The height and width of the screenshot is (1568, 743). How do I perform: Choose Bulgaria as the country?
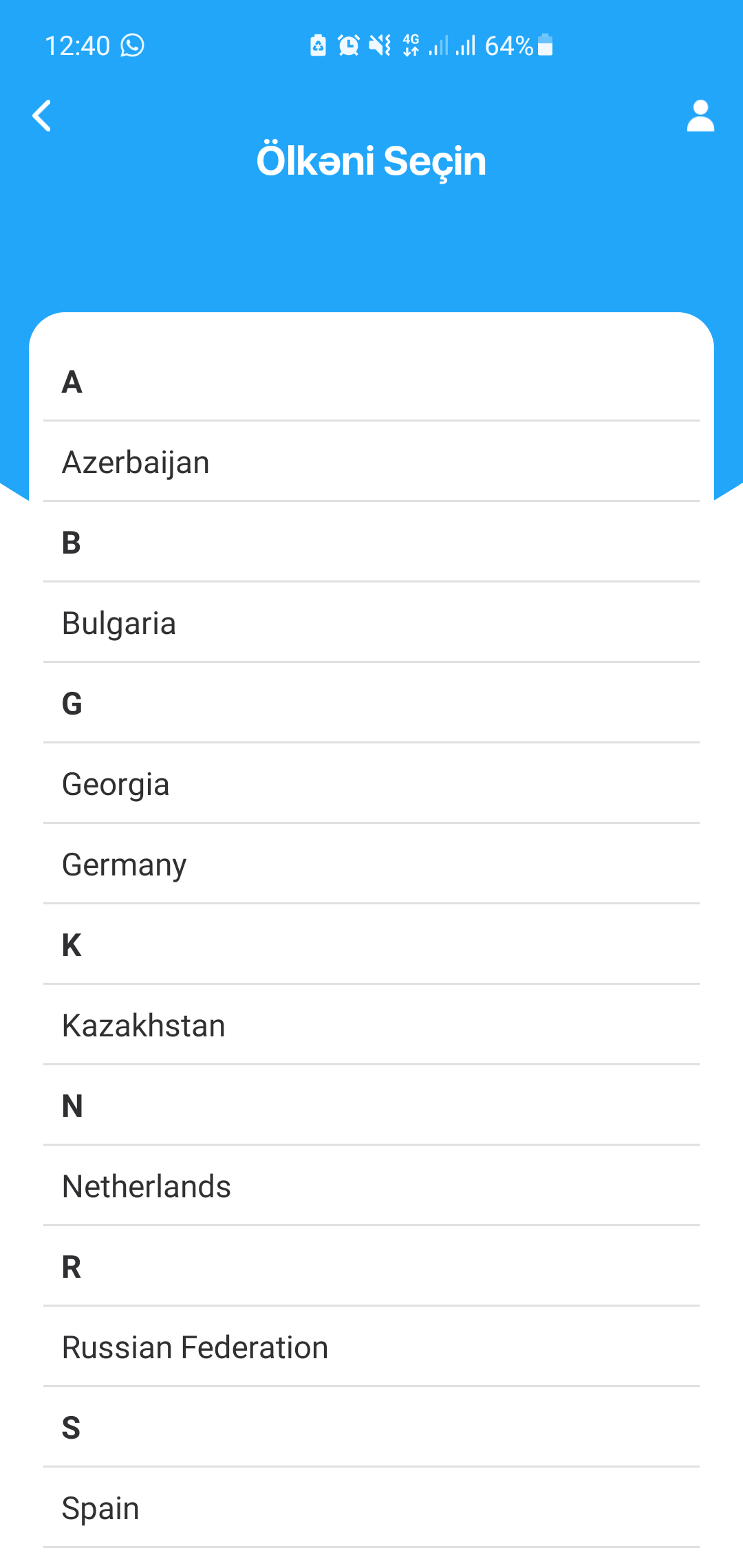pyautogui.click(x=371, y=622)
